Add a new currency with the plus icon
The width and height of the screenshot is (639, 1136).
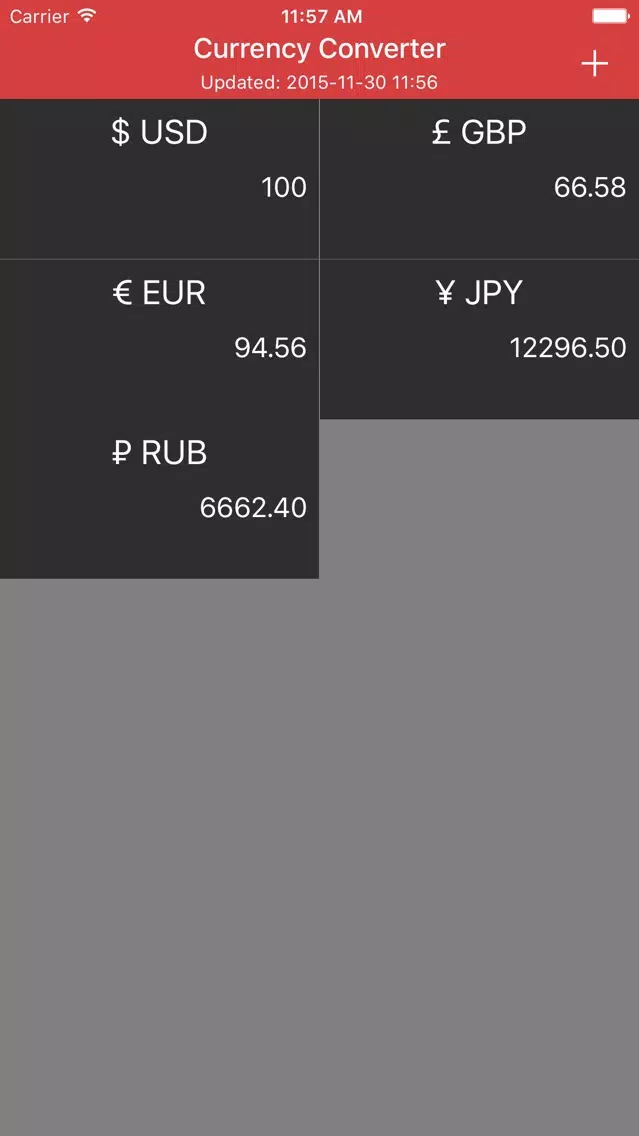pos(594,64)
